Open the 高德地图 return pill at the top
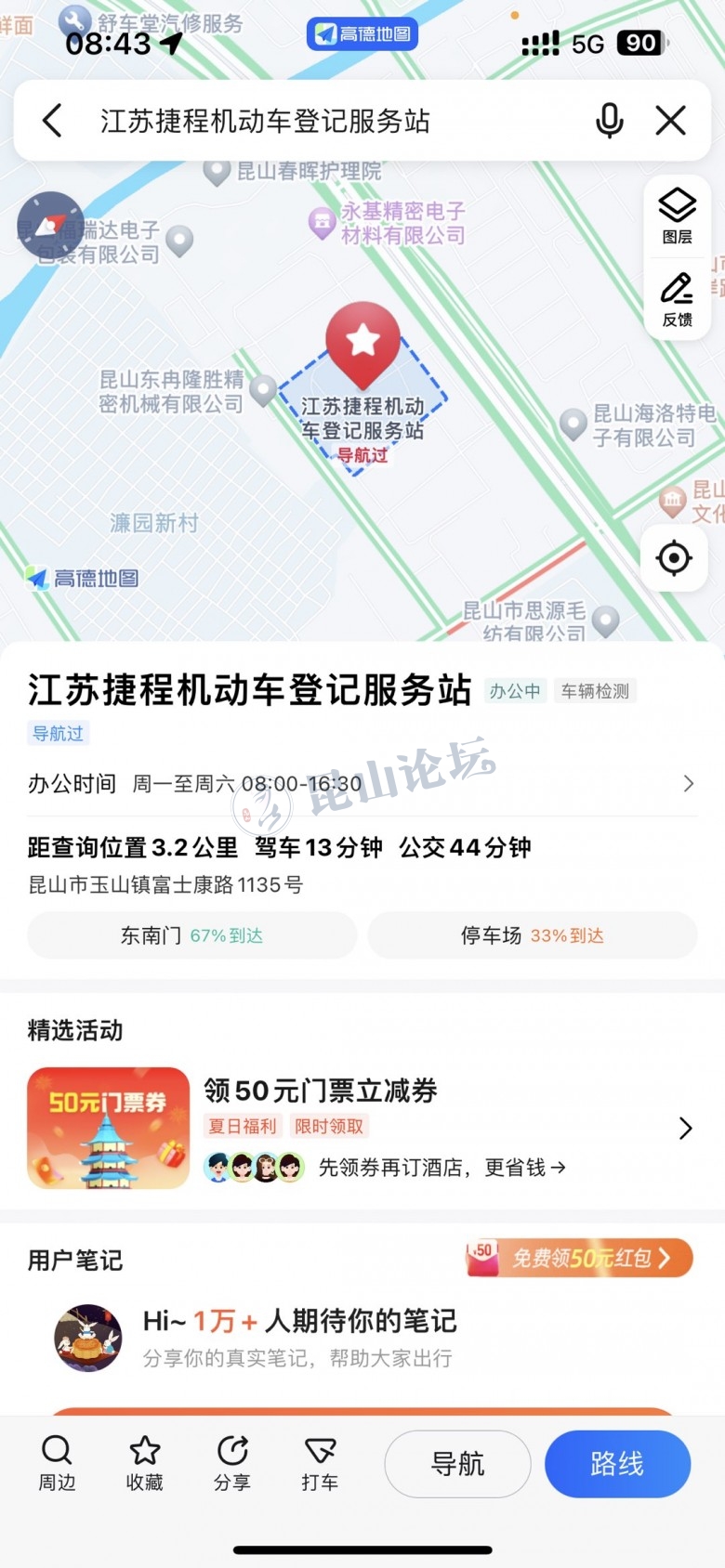This screenshot has height=1568, width=725. coord(362,34)
